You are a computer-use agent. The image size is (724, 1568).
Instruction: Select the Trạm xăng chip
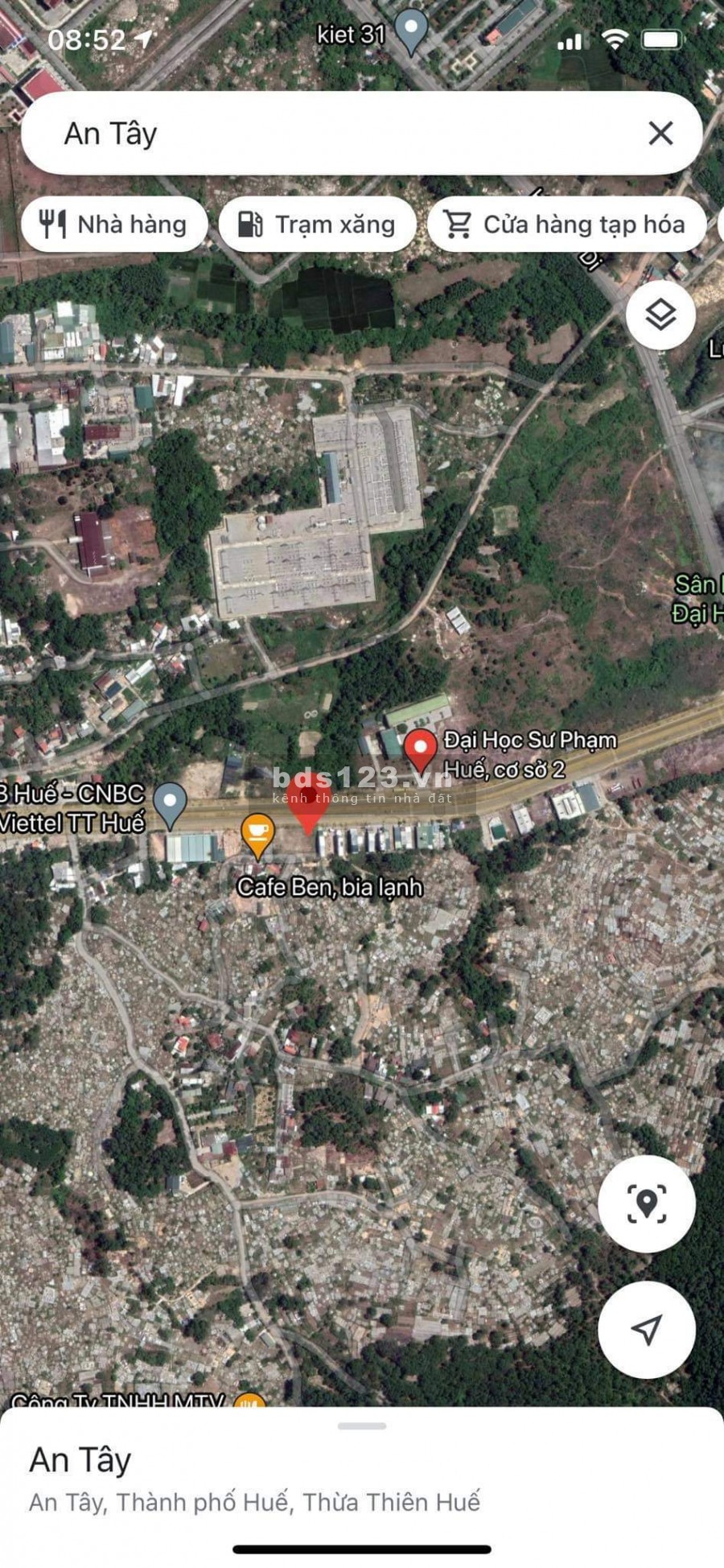(x=318, y=225)
